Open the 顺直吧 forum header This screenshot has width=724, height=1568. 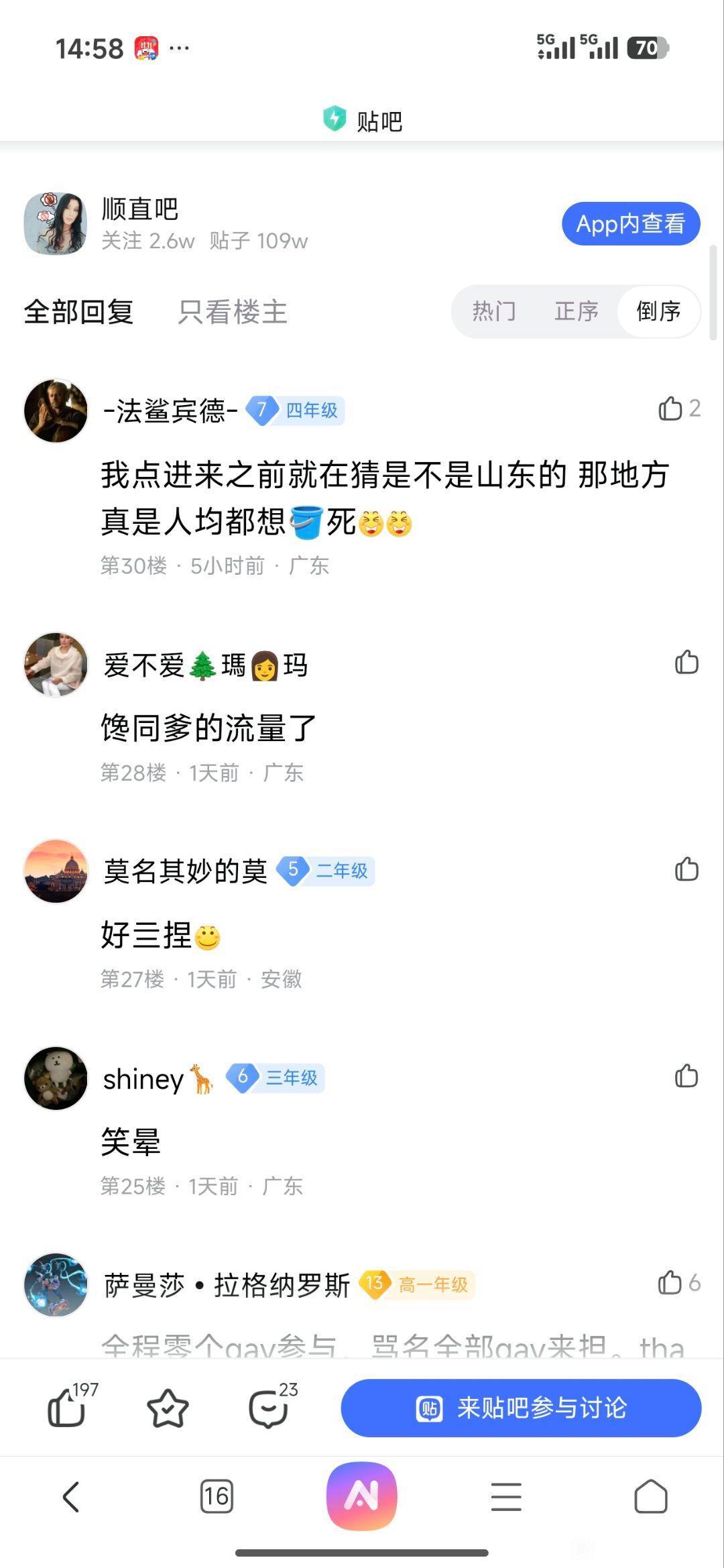point(139,209)
